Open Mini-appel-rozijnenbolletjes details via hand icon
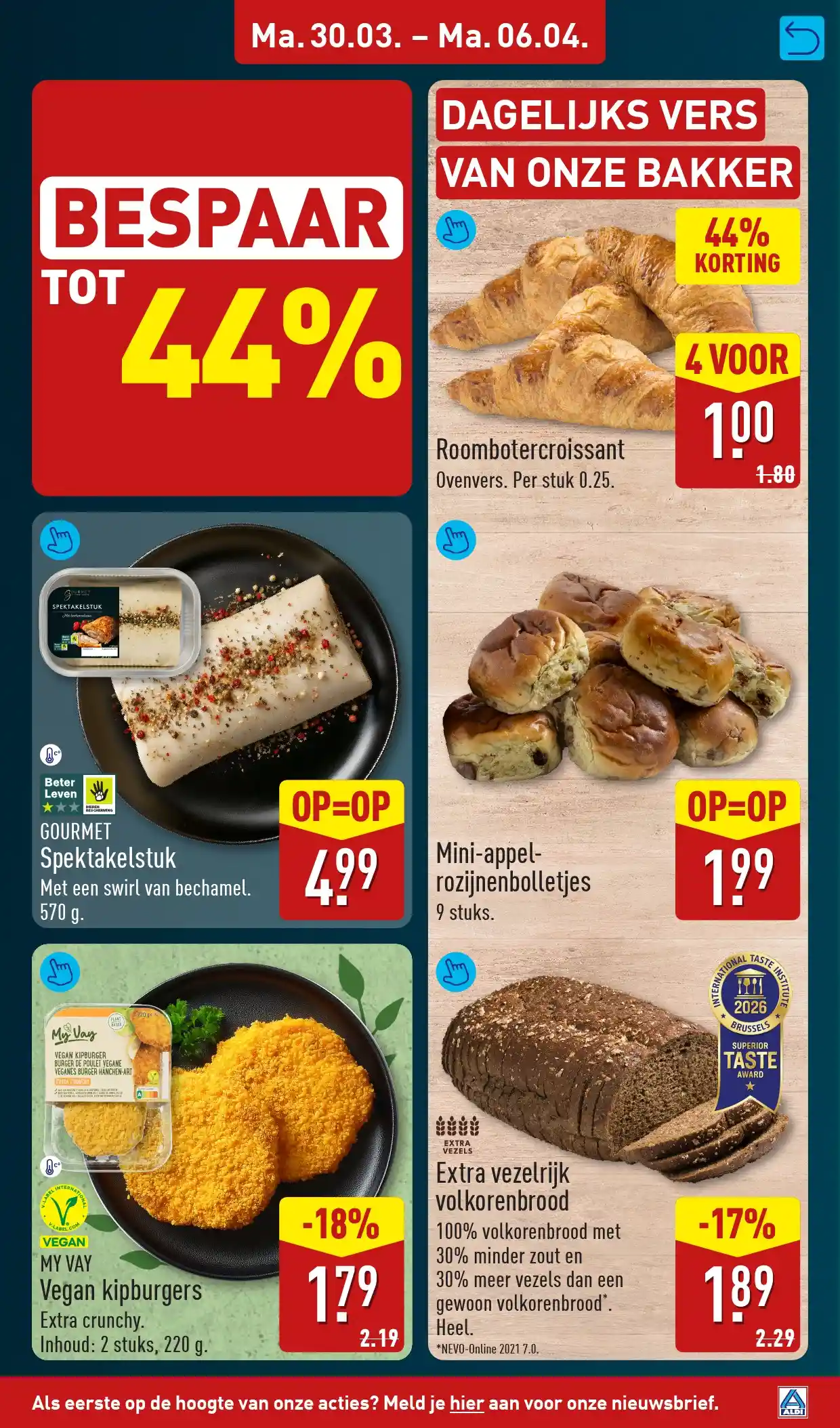Screen dimensions: 840x1428 [x=456, y=540]
